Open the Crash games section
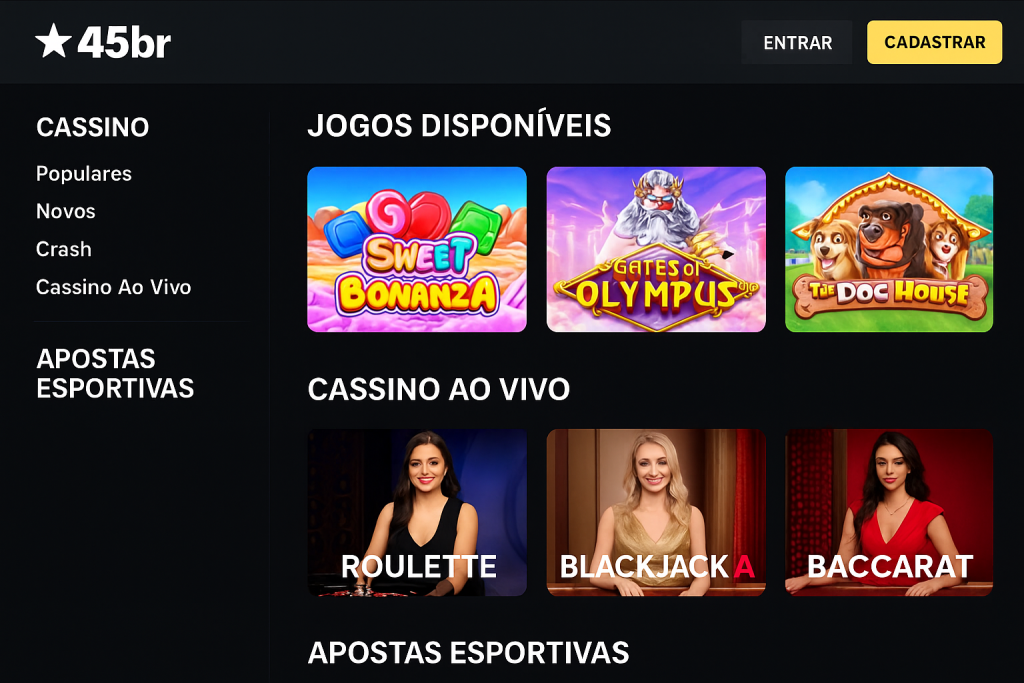The height and width of the screenshot is (683, 1024). pyautogui.click(x=64, y=249)
